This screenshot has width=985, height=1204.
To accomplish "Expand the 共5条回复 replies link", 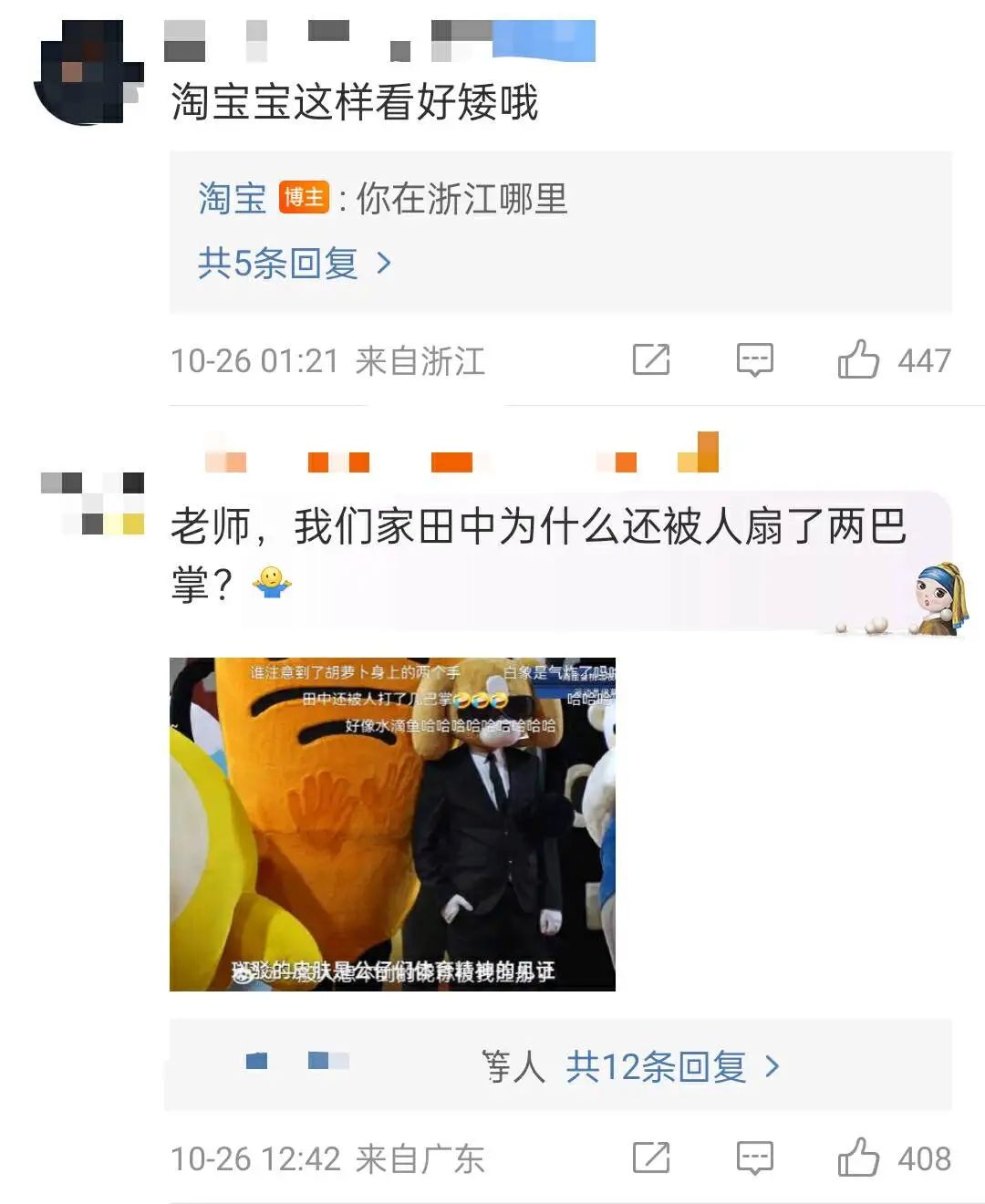I will coord(294,264).
